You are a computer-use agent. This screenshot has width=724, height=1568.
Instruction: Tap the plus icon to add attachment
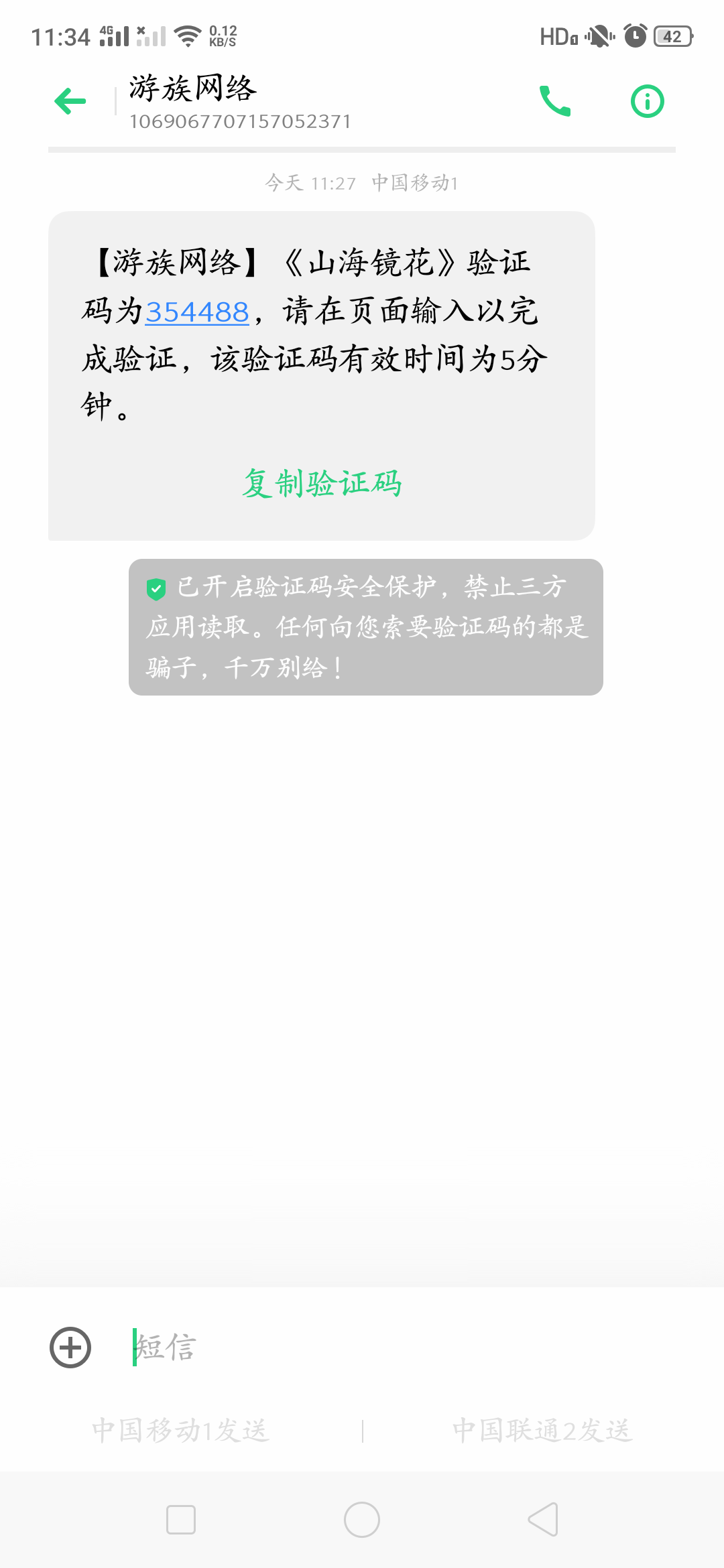point(70,1347)
